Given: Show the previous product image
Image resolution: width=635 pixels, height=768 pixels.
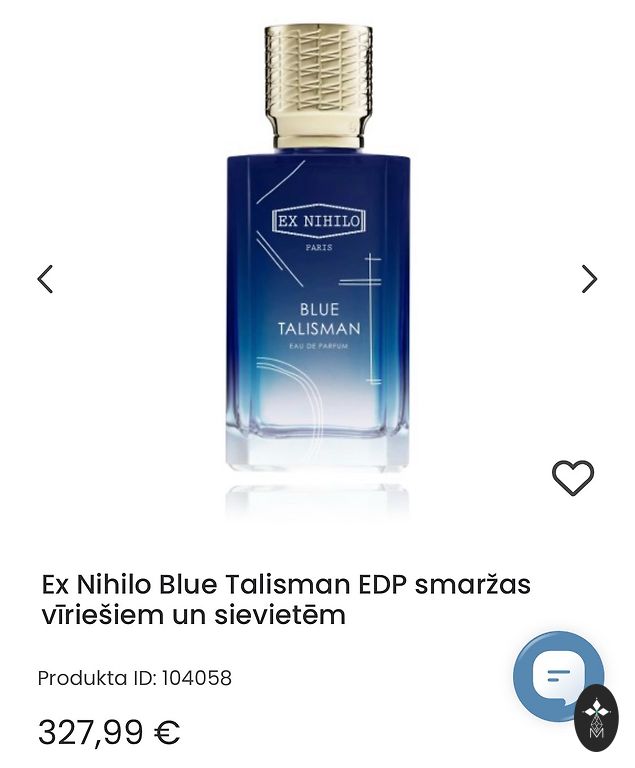Looking at the screenshot, I should [x=45, y=279].
